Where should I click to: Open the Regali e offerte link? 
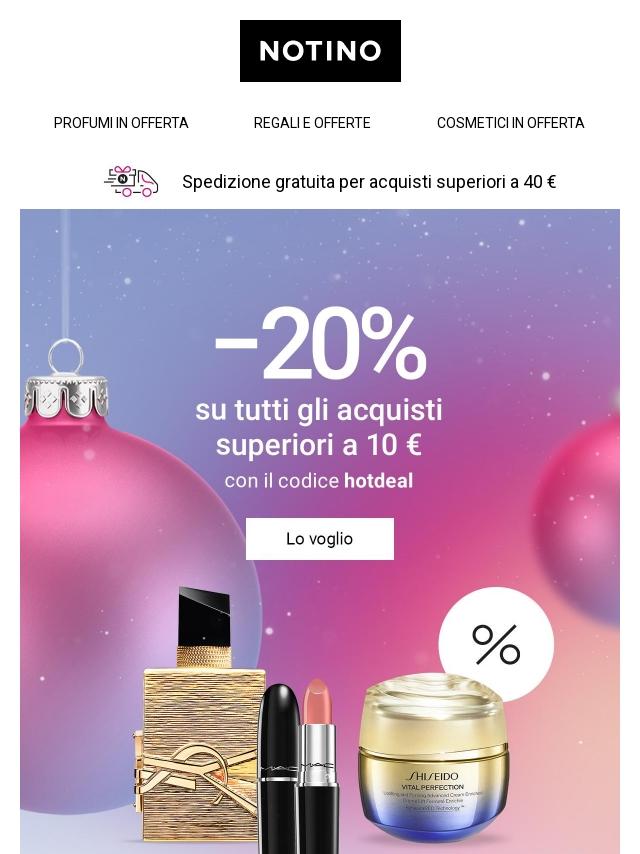312,123
